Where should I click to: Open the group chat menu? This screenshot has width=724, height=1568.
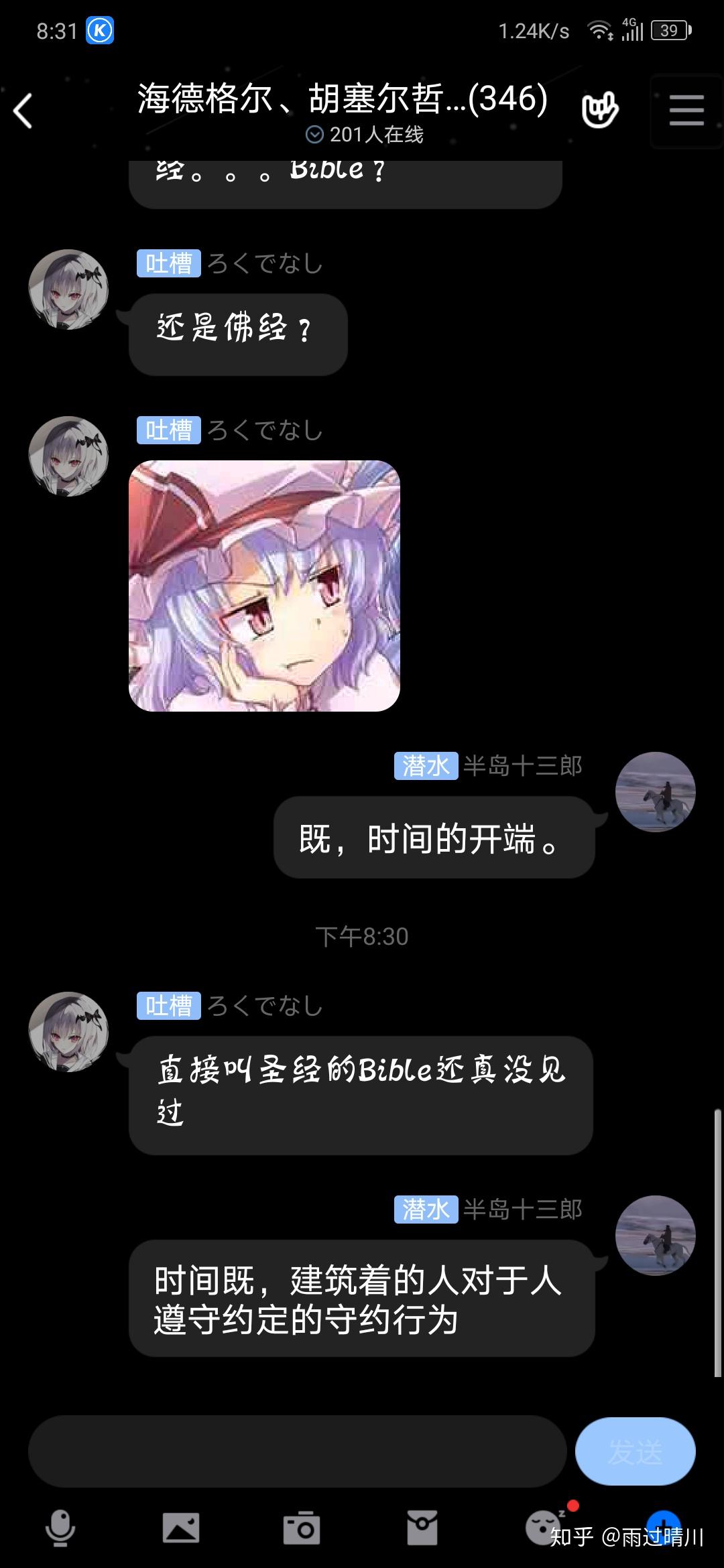click(x=686, y=111)
